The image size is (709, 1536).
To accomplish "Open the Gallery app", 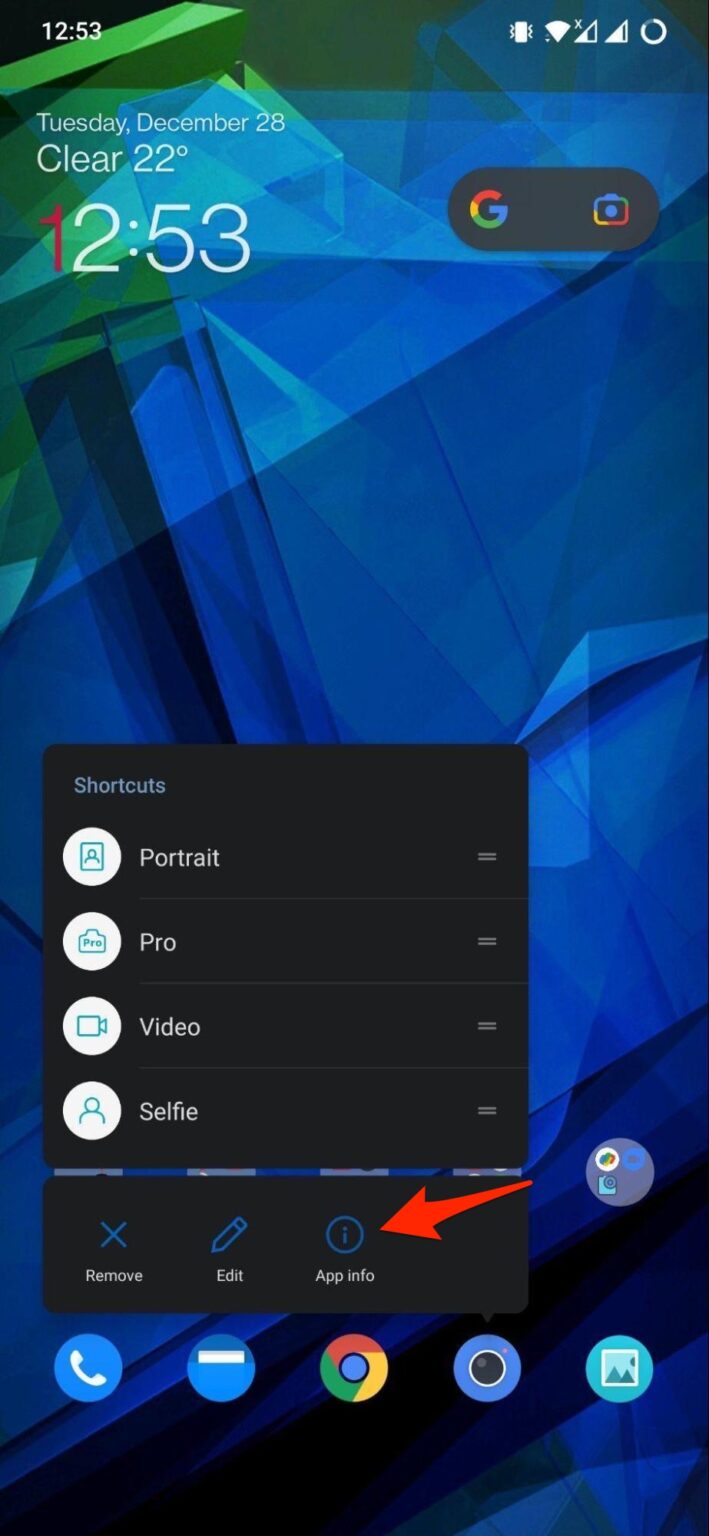I will pyautogui.click(x=620, y=1368).
